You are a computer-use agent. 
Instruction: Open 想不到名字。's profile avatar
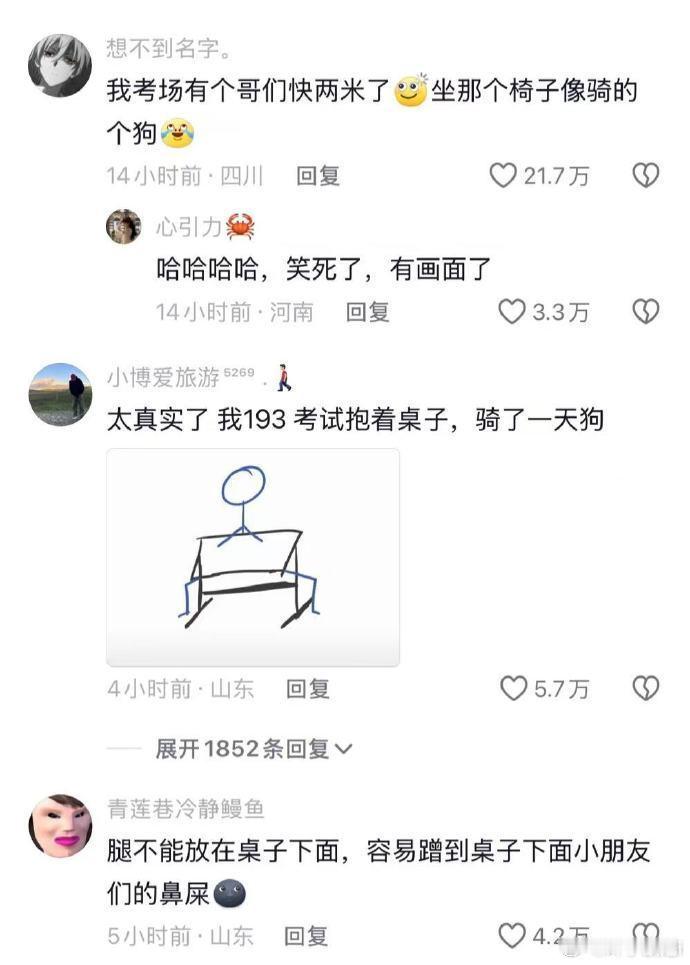[60, 65]
